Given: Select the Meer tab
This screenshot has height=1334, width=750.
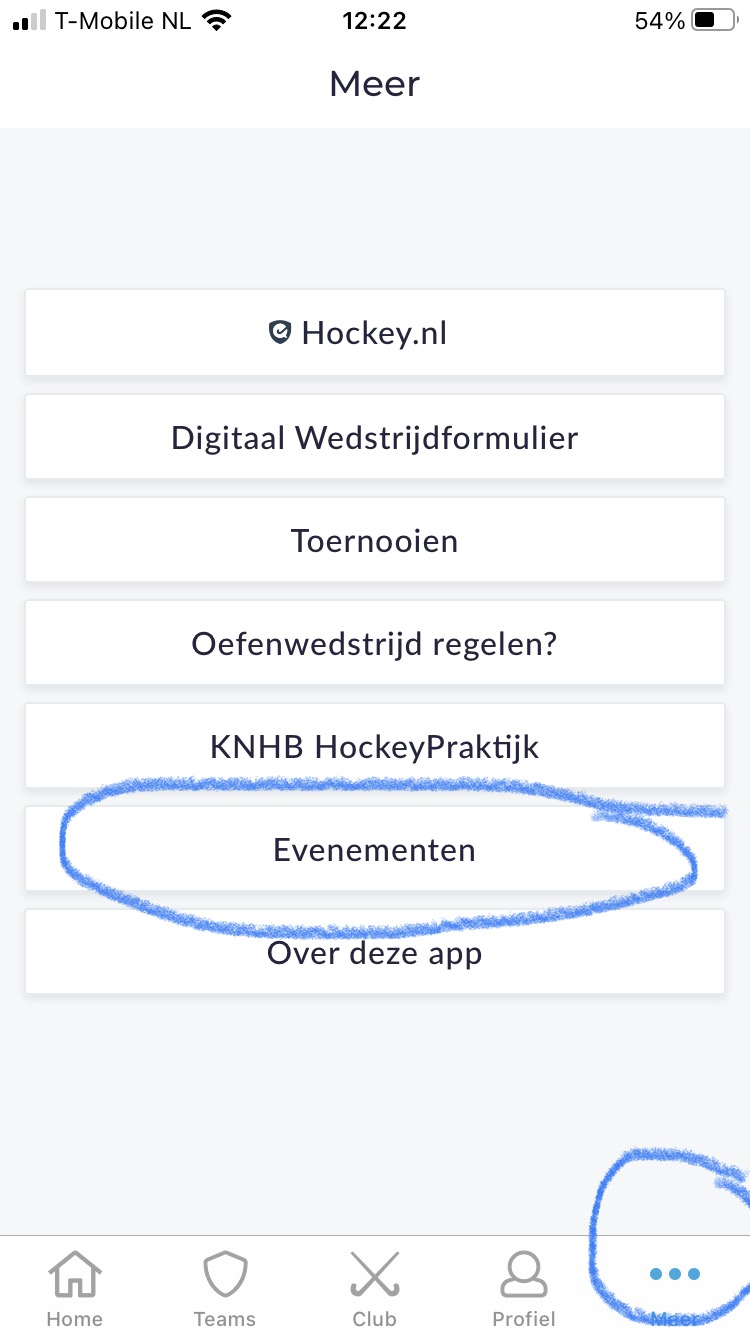Looking at the screenshot, I should pyautogui.click(x=674, y=1288).
